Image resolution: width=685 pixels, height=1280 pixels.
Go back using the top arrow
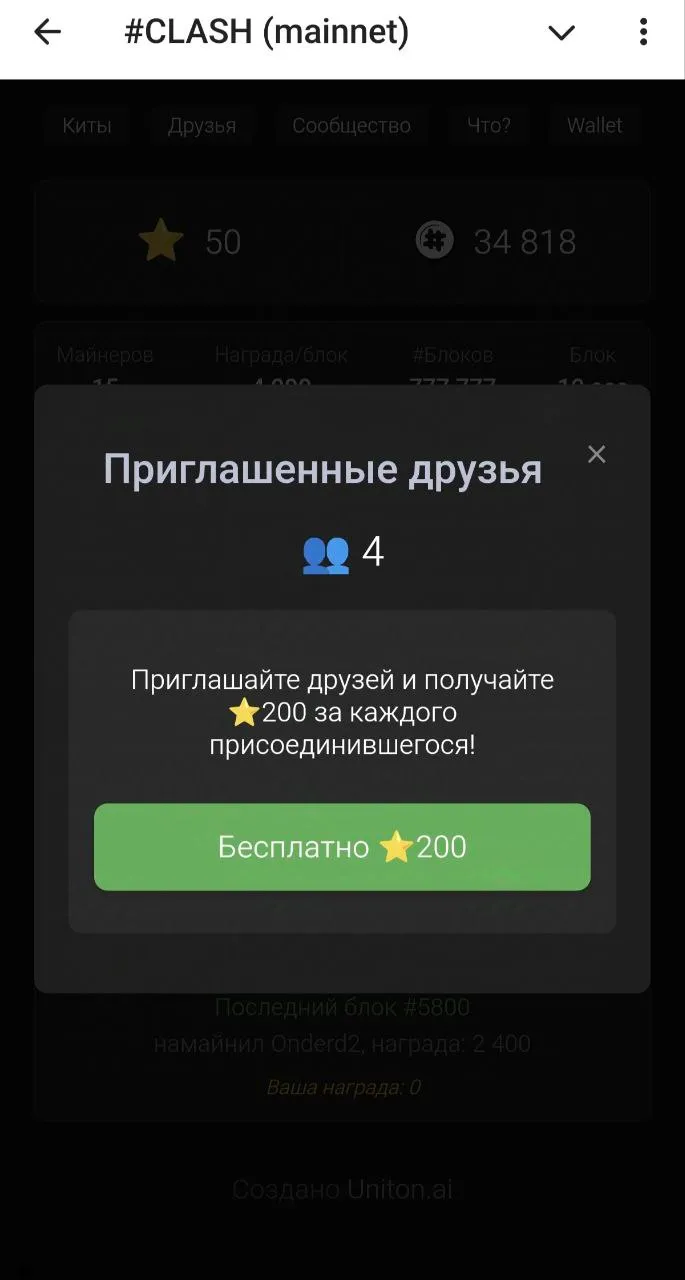click(47, 33)
